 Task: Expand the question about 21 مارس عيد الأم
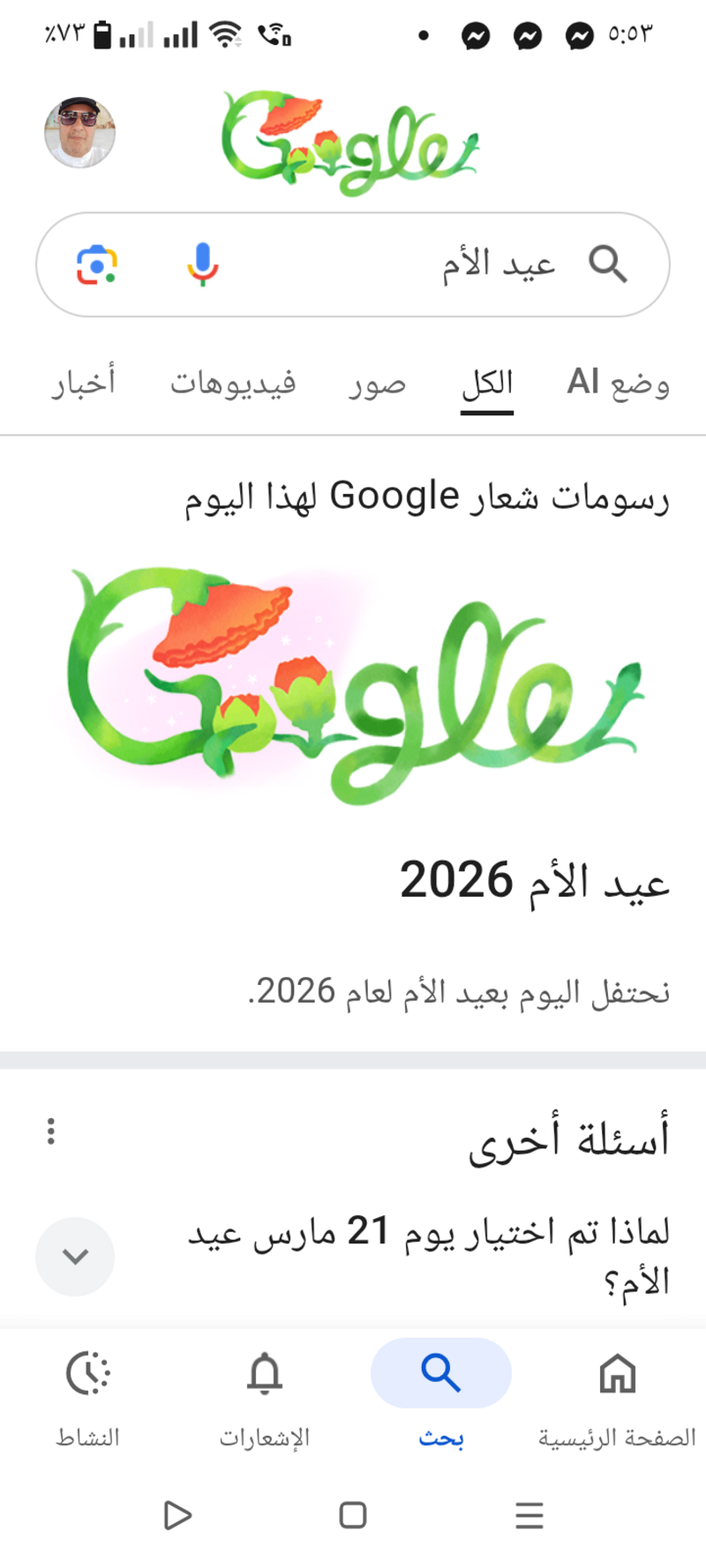tap(75, 1256)
